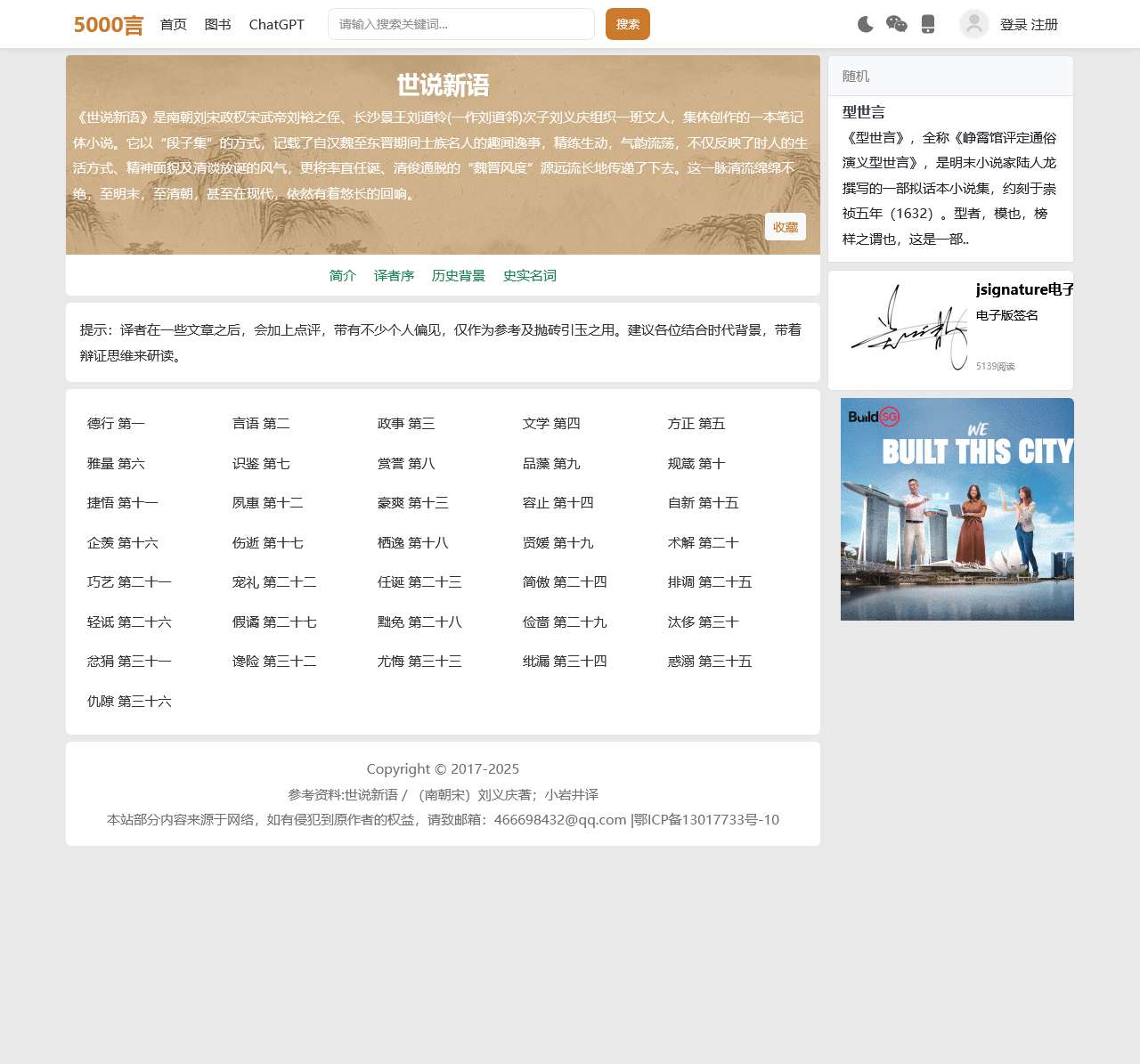Toggle dark mode moon icon
This screenshot has width=1140, height=1064.
(865, 24)
